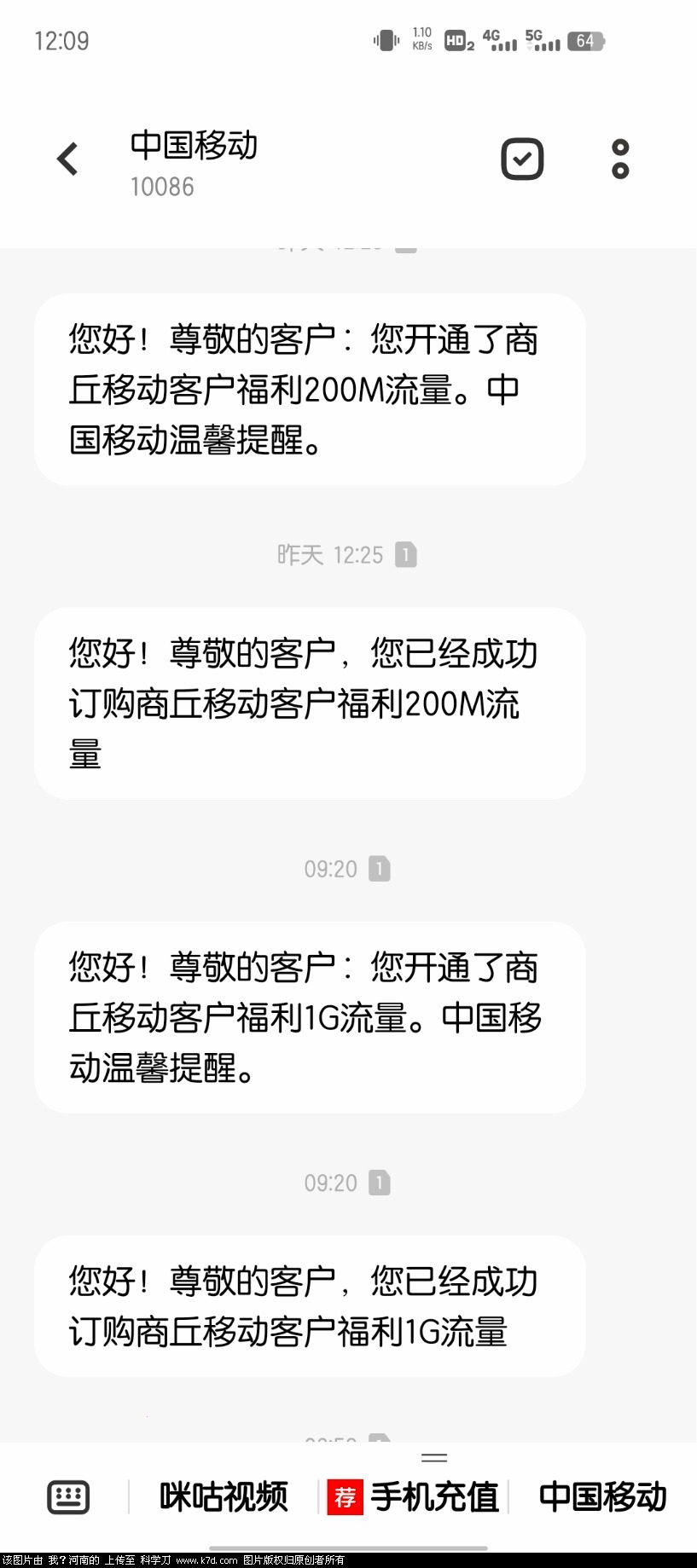Viewport: 697px width, 1568px height.
Task: Open the 中国移动 bottom menu
Action: [602, 1496]
